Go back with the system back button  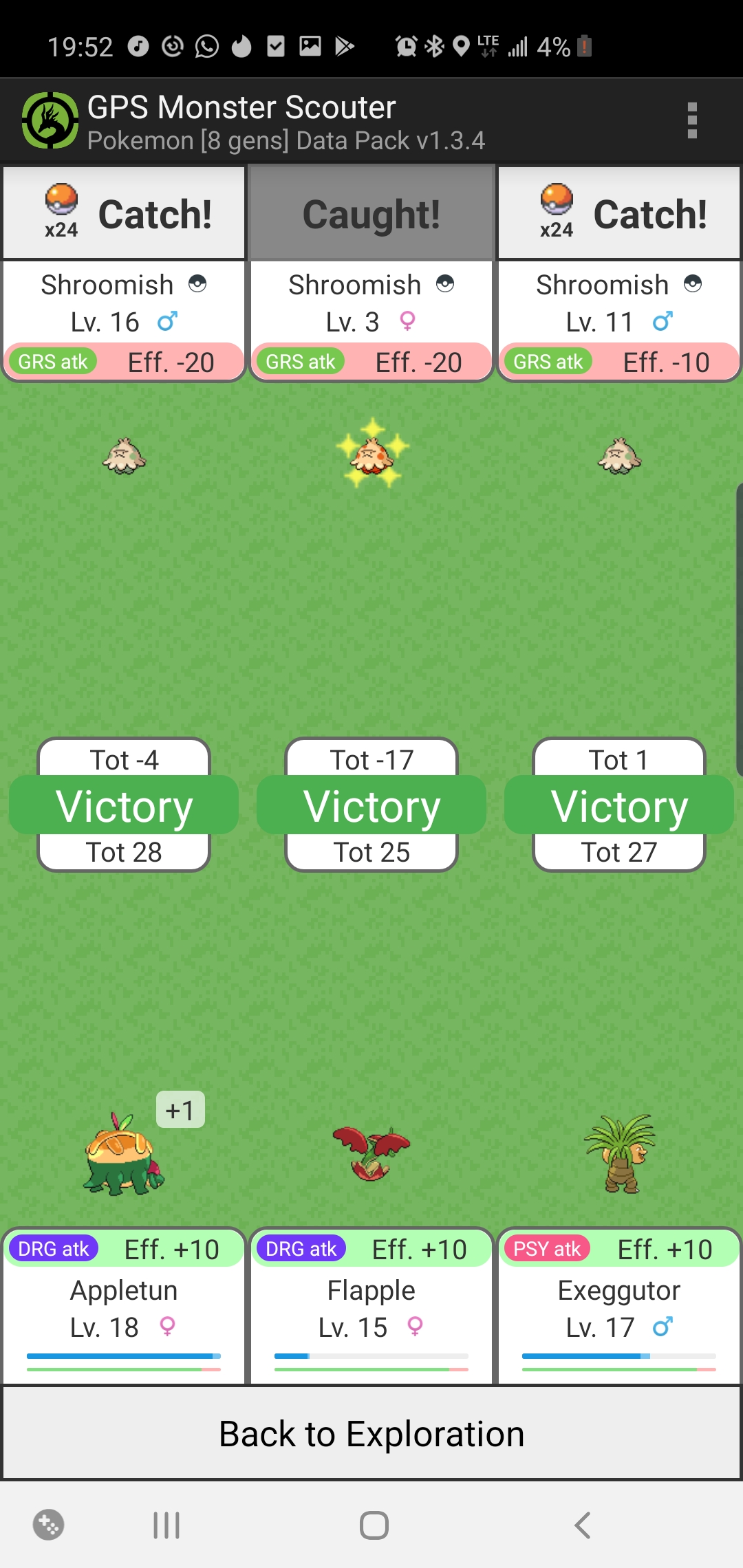click(x=582, y=1525)
